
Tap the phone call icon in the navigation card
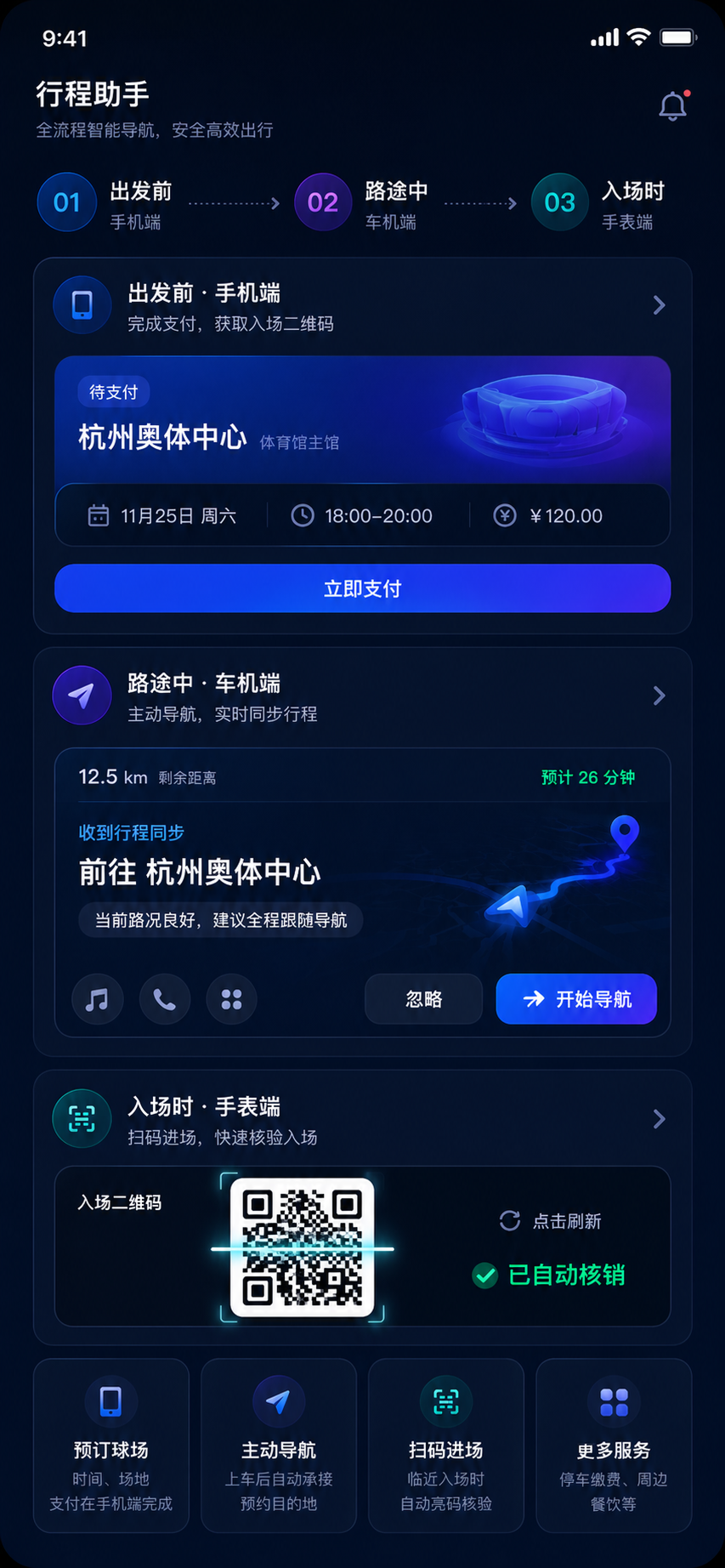(x=164, y=999)
